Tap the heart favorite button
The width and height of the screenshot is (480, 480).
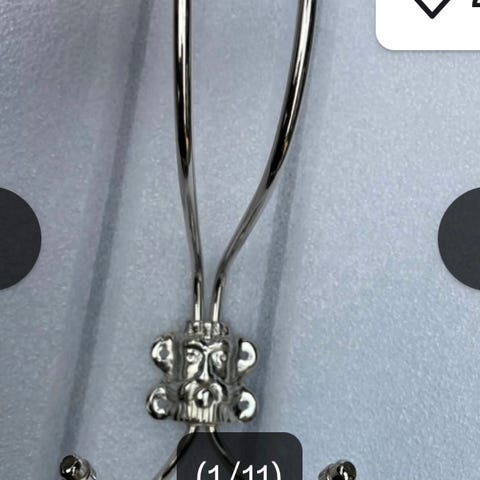pyautogui.click(x=432, y=7)
